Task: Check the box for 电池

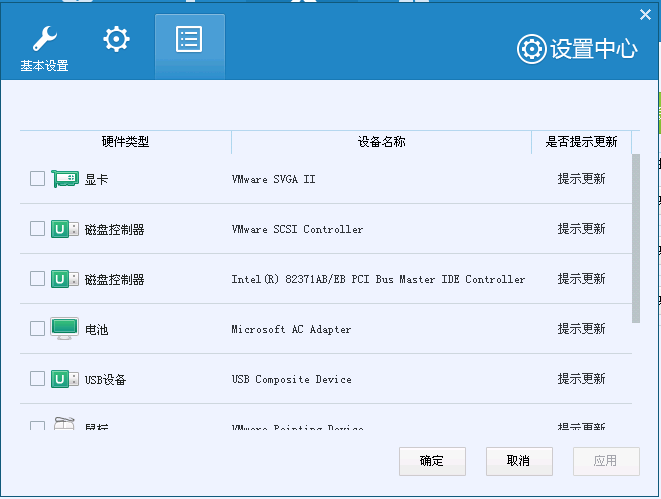Action: click(37, 329)
